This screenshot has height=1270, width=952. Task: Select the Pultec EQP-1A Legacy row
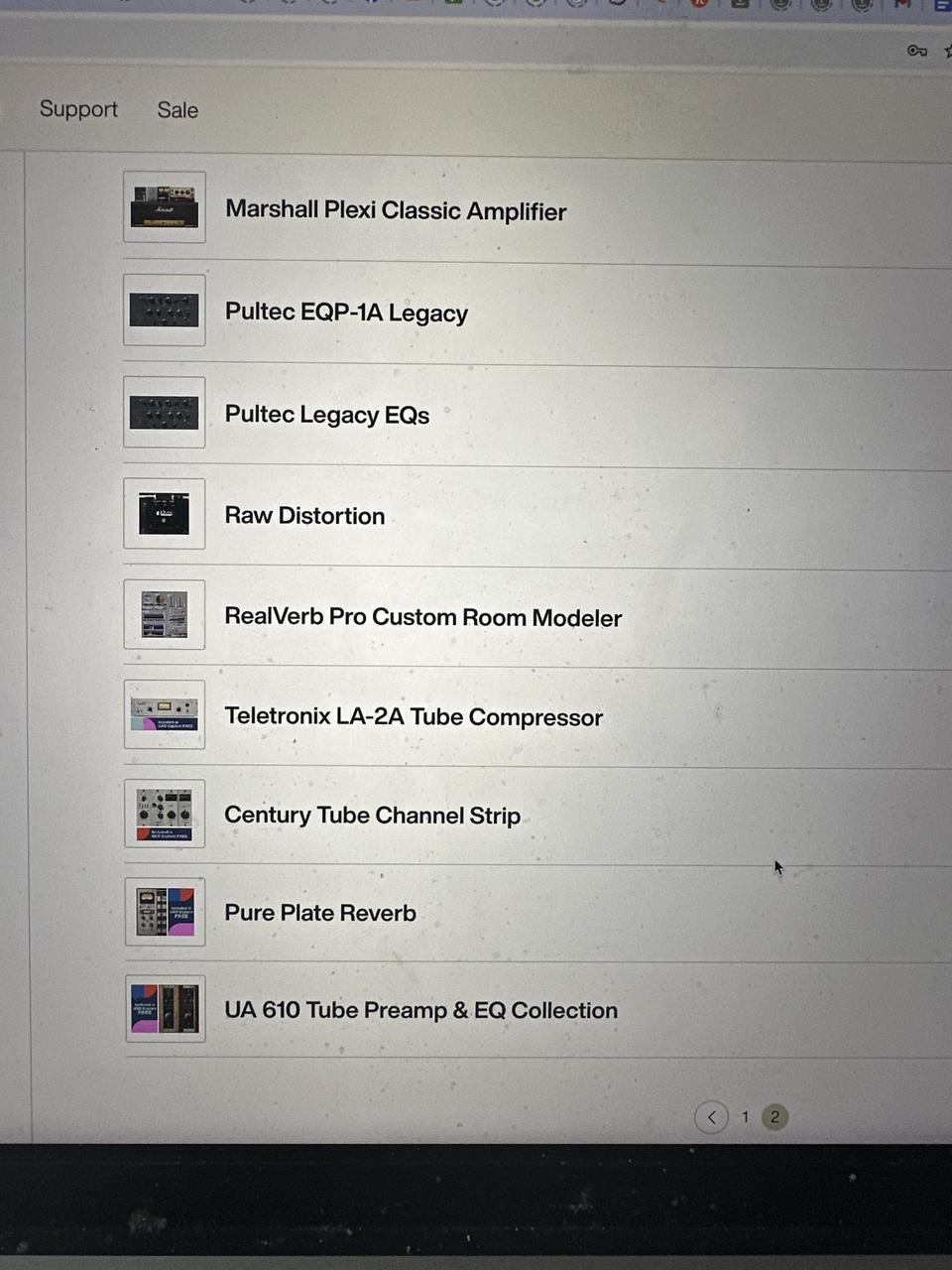[x=346, y=313]
